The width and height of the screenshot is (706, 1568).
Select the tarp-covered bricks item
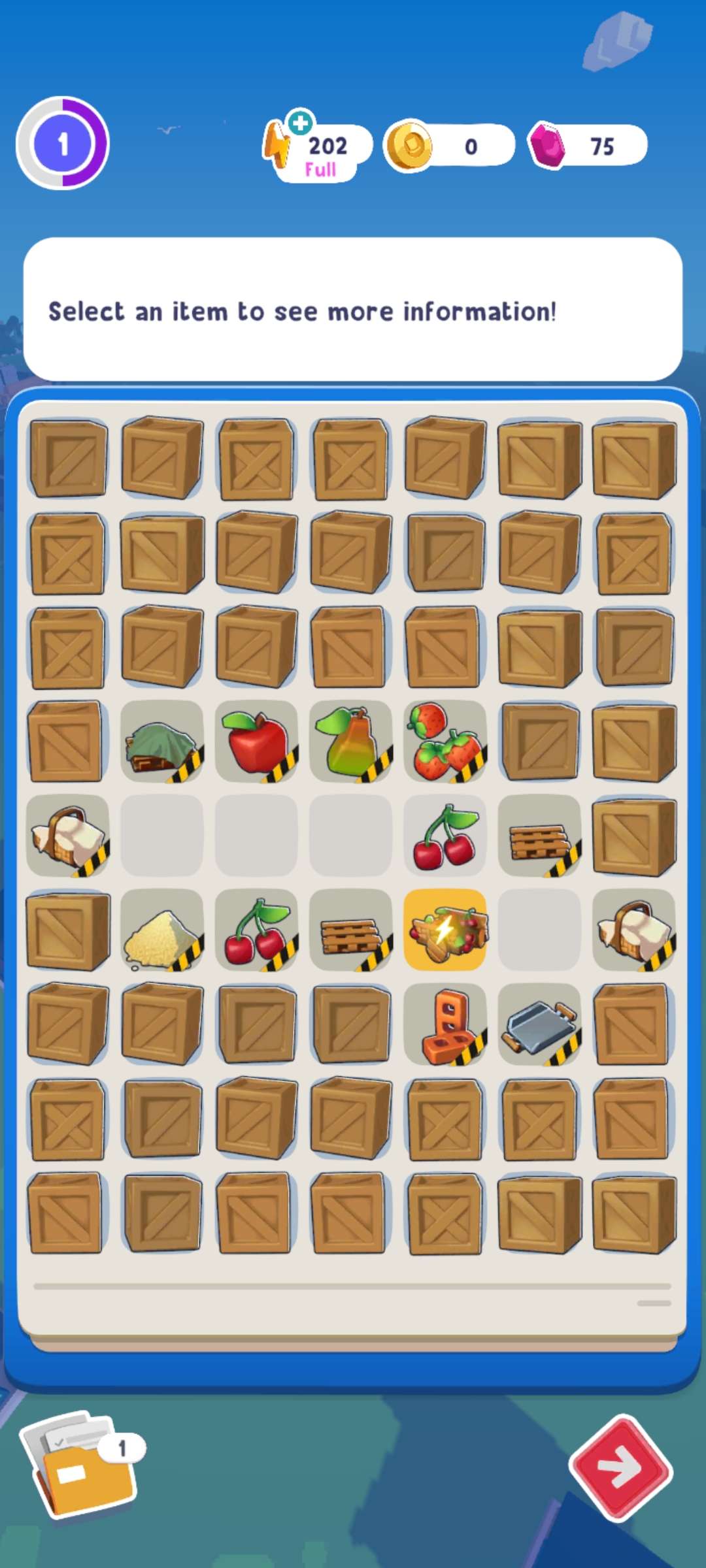pyautogui.click(x=162, y=742)
